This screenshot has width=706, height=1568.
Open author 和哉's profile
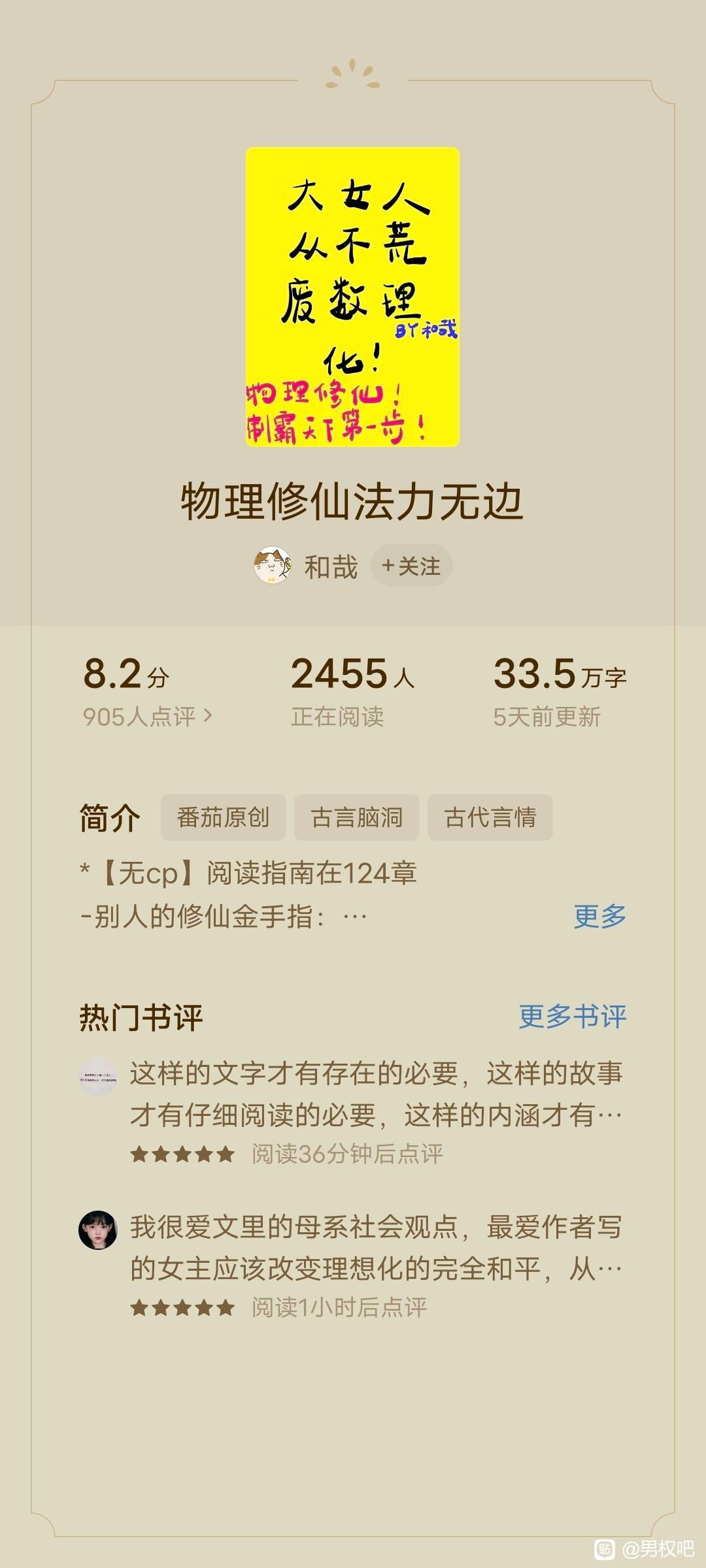pos(306,566)
